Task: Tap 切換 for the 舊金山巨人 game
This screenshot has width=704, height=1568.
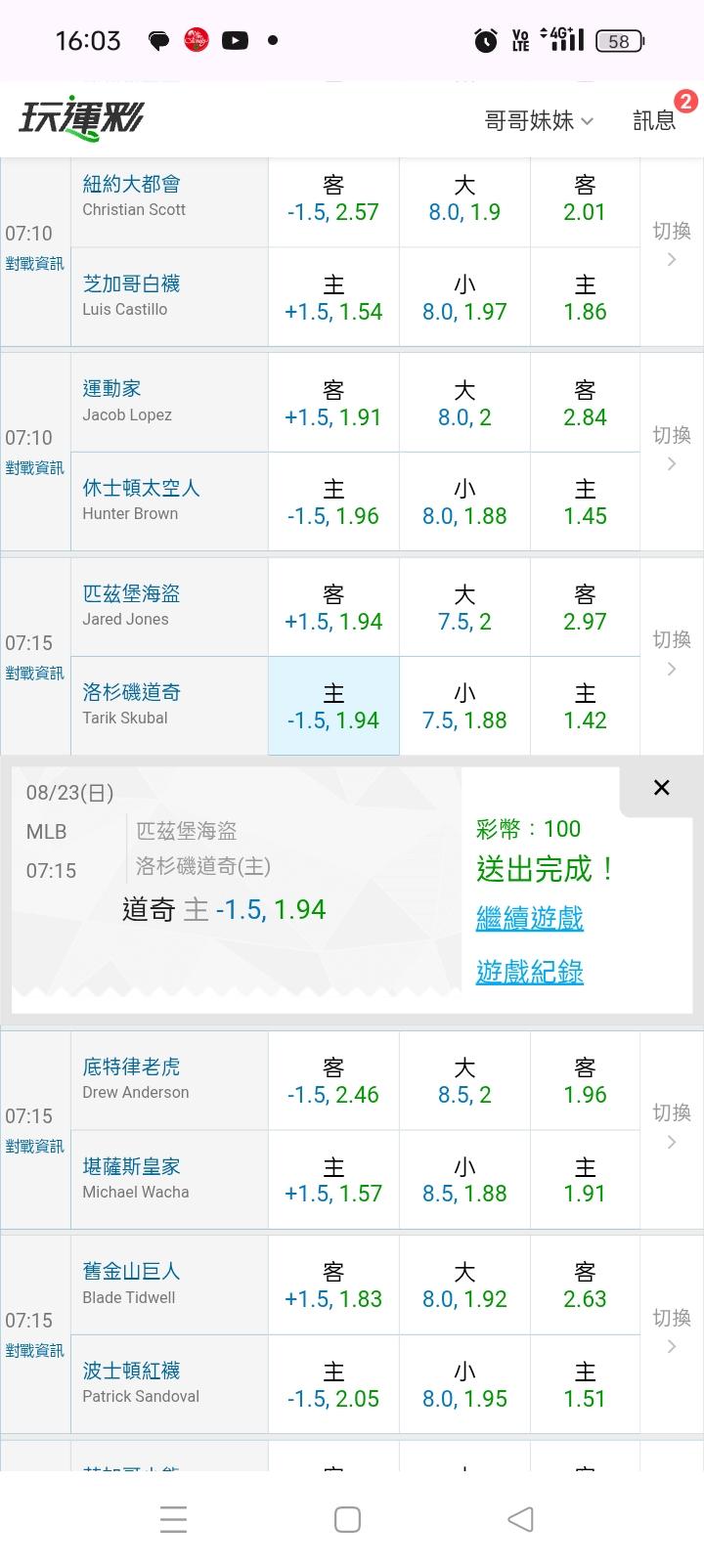Action: [x=672, y=1332]
